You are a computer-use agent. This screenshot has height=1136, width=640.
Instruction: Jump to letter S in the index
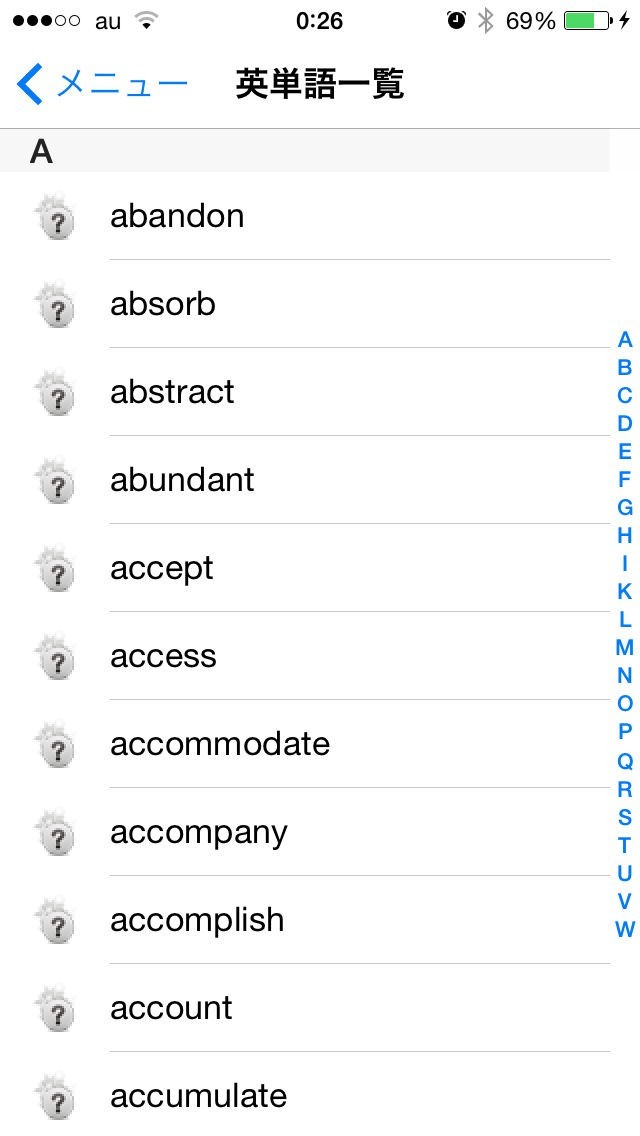tap(625, 816)
